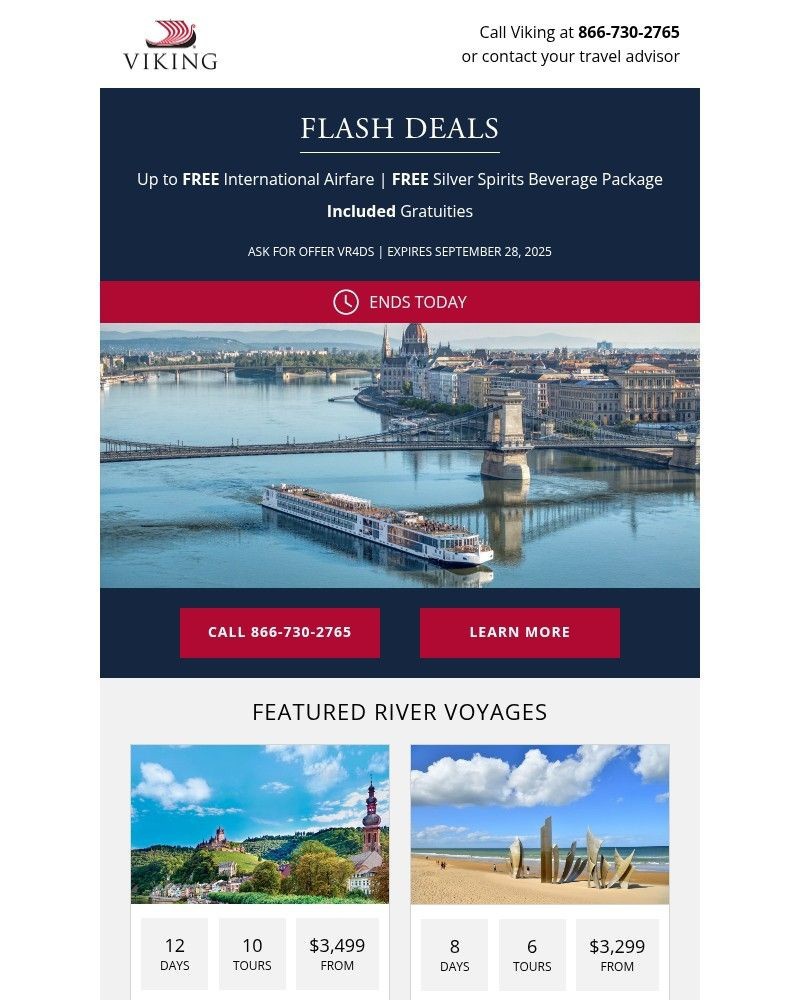The image size is (800, 1000).
Task: Dial the bold phone number in the header
Action: click(x=628, y=32)
